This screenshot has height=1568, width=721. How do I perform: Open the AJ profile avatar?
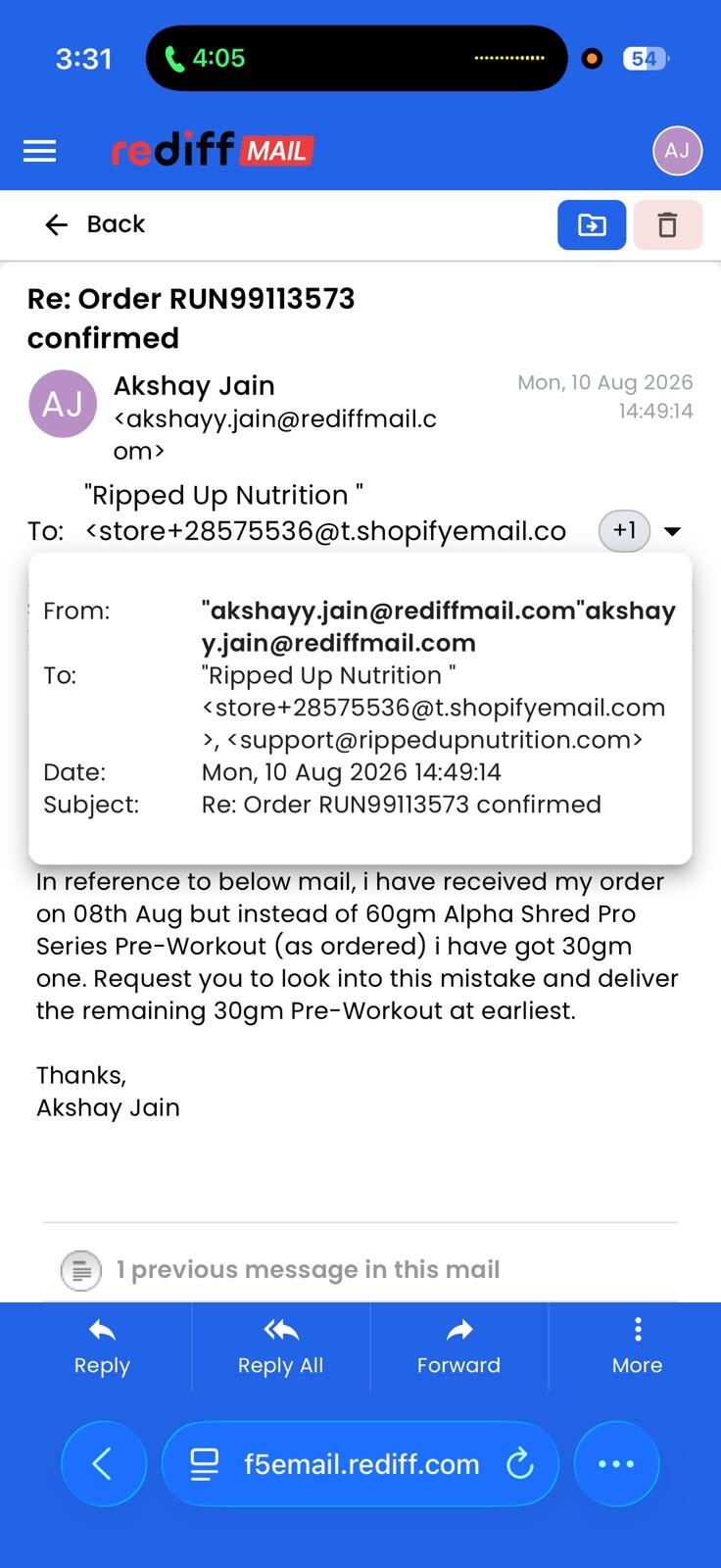coord(677,151)
